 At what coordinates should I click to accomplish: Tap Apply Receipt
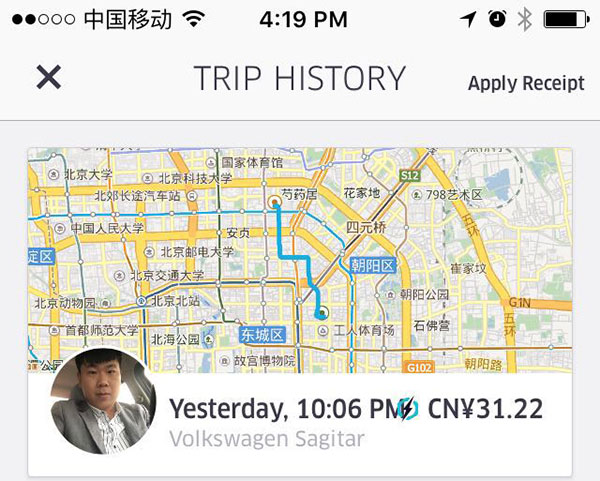click(x=527, y=83)
